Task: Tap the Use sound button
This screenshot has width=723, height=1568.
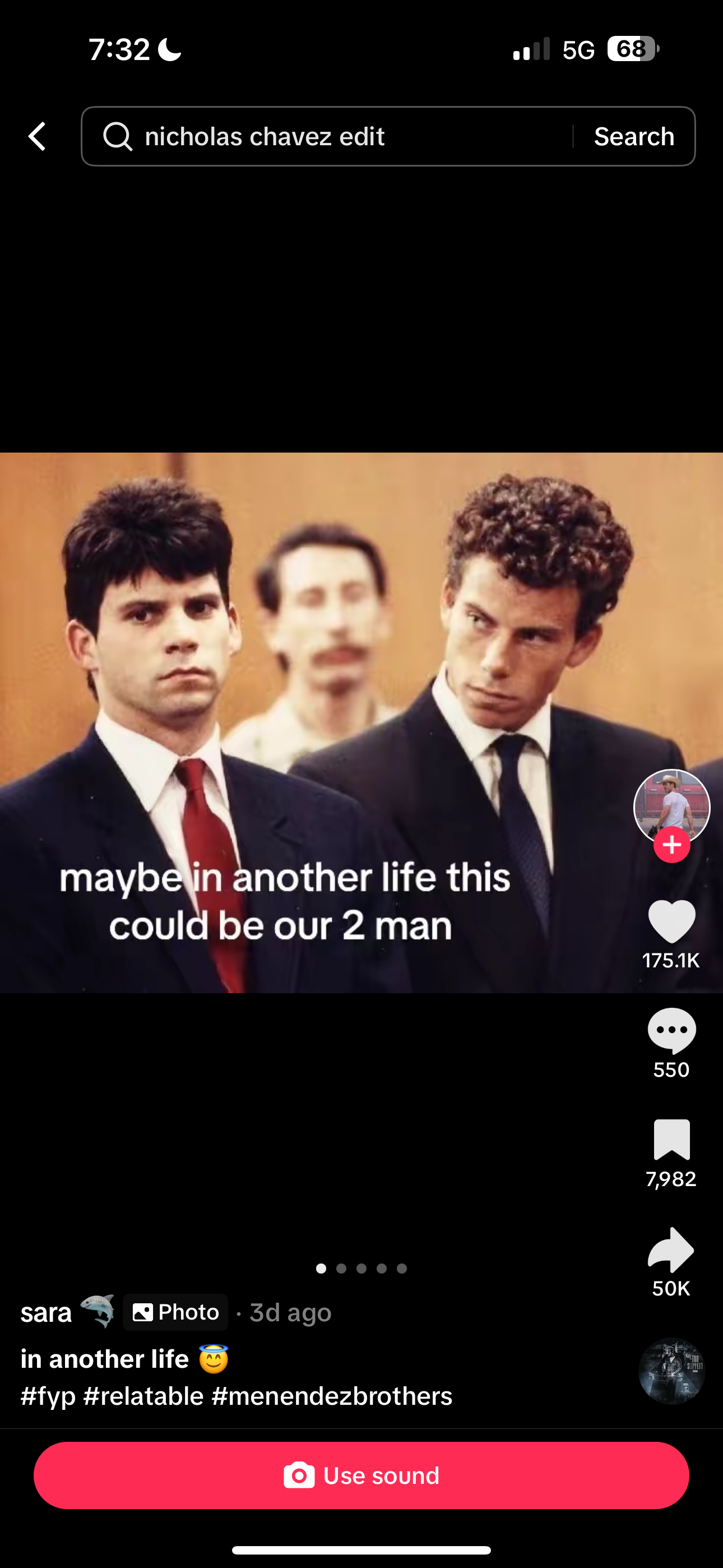Action: (361, 1475)
